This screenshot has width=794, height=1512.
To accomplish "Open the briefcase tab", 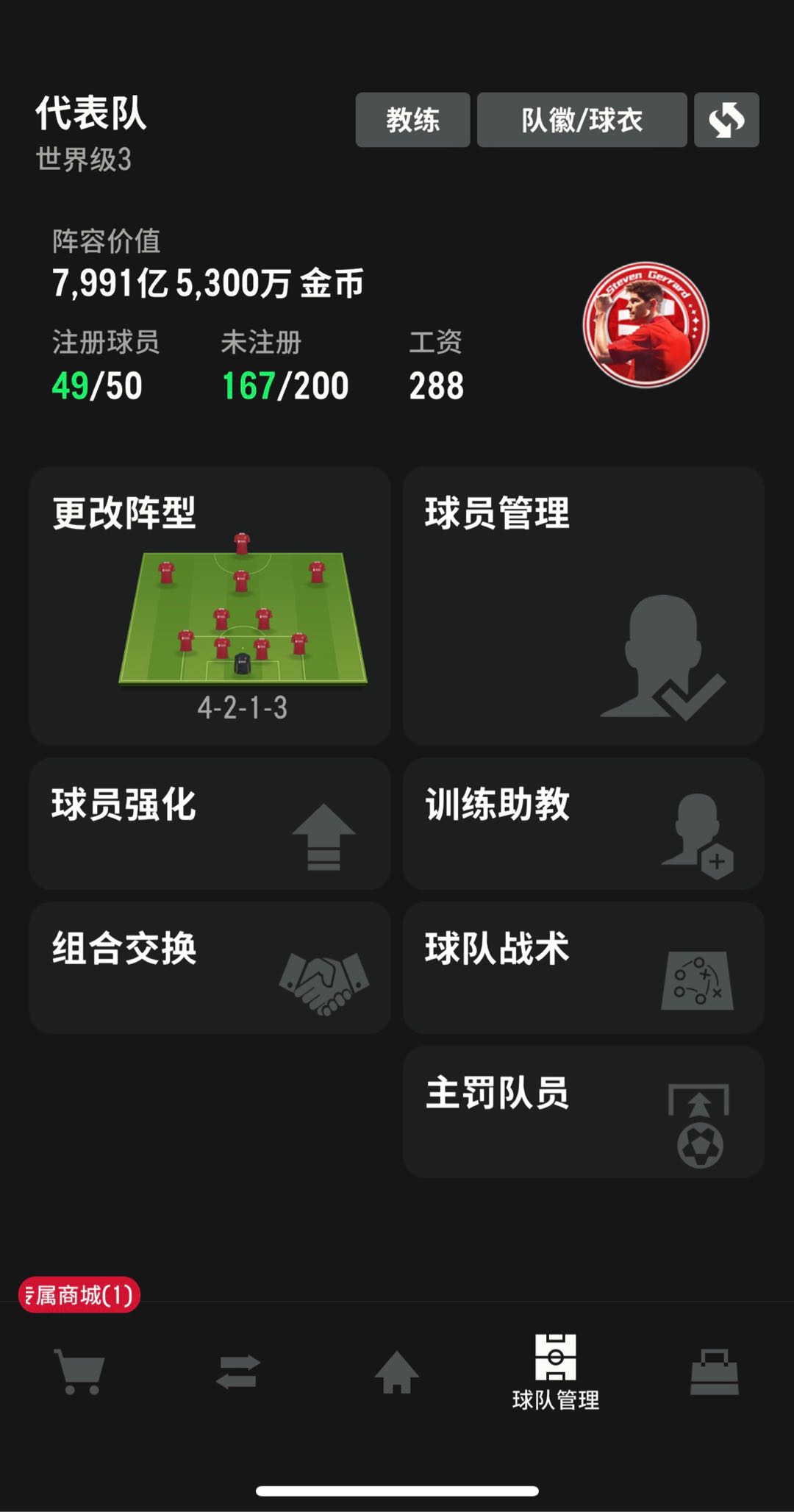I will tap(715, 1372).
